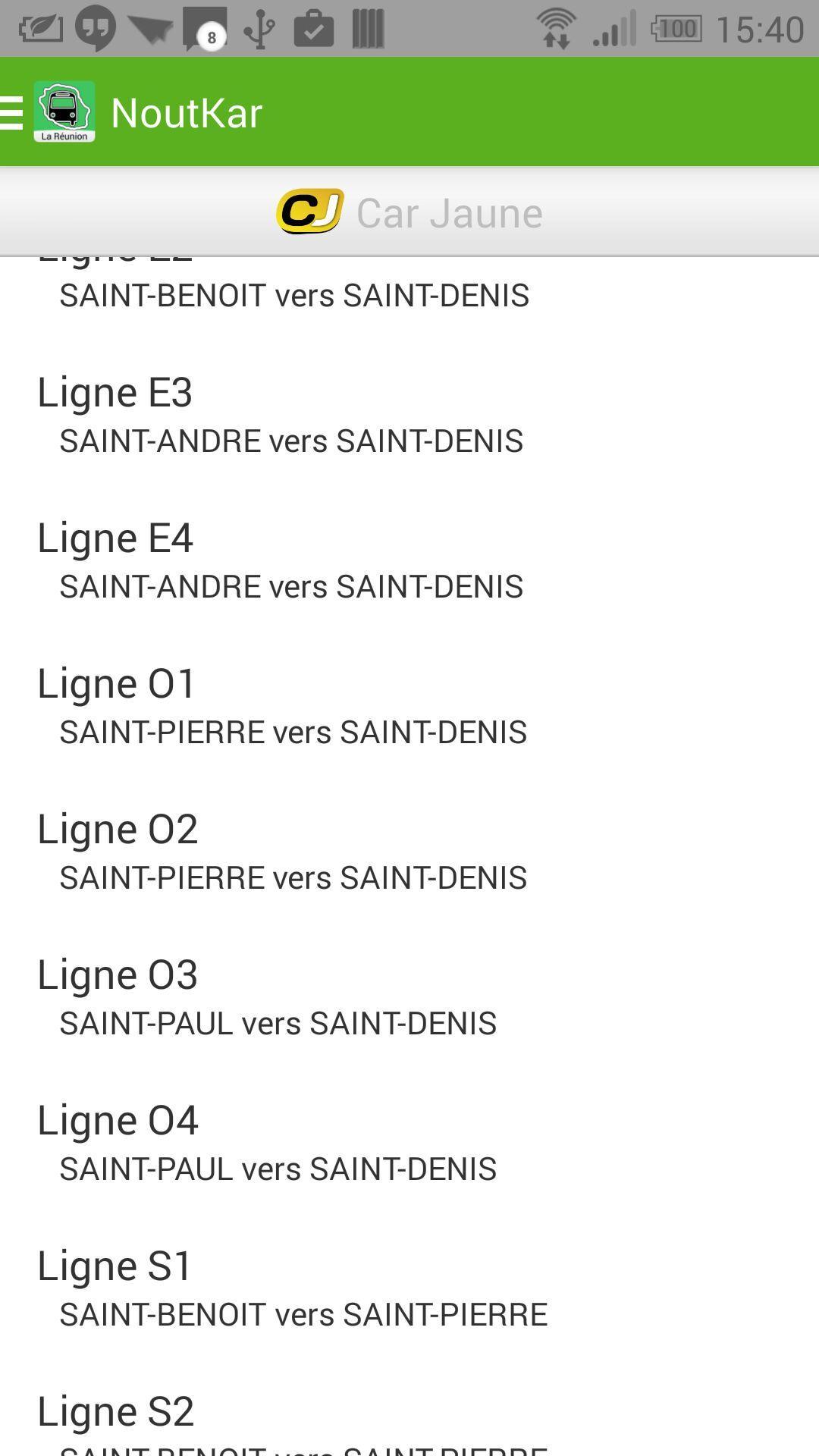Open Ligne E3 Saint-André to Saint-Denis

409,416
